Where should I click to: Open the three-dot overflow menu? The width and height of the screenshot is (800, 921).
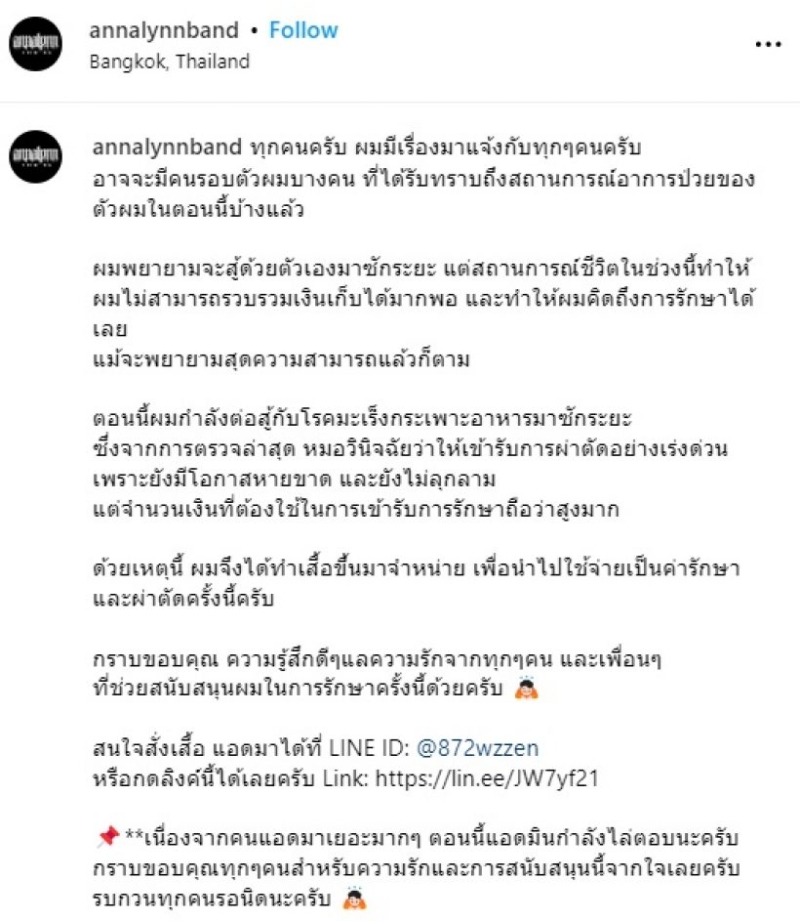768,44
